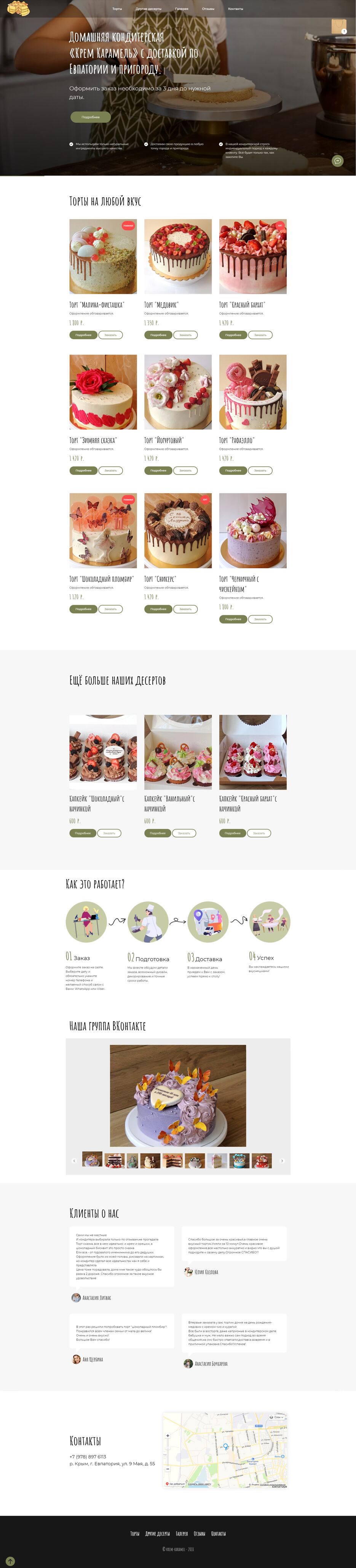Order the Торт "Зимняя сказка"
356x1568 pixels.
tap(110, 470)
